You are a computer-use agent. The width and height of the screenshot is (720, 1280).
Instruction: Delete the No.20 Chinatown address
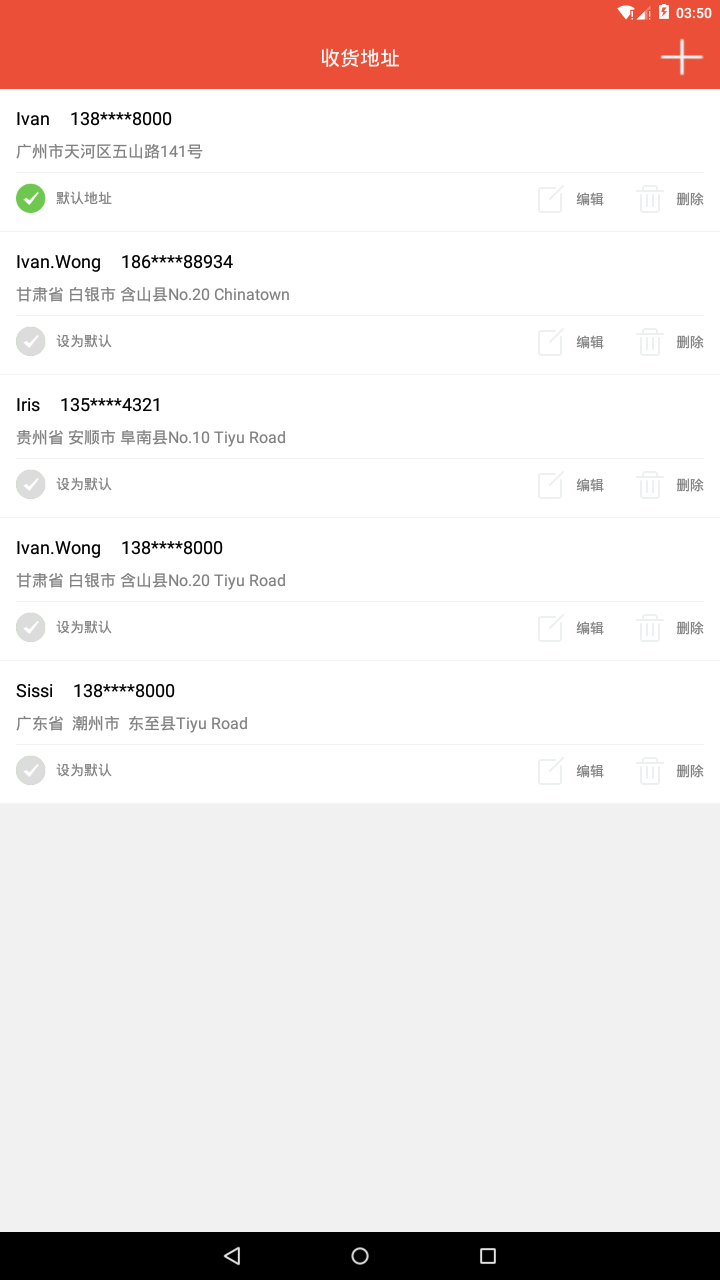coord(670,342)
